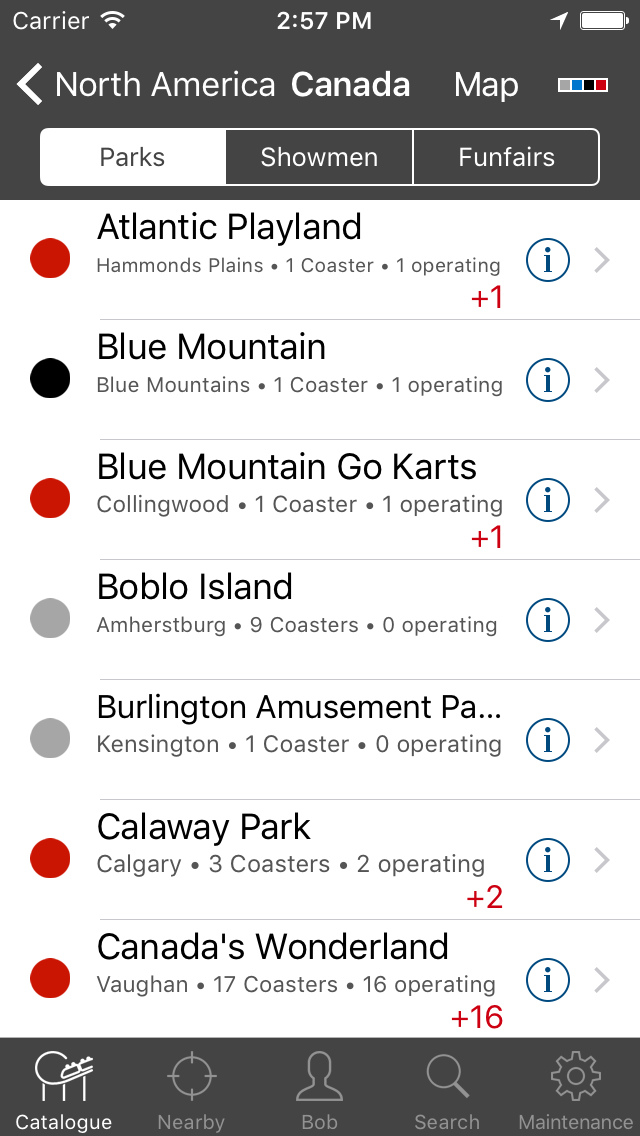Open the Atlantic Playland row
640x1136 pixels.
[320, 259]
